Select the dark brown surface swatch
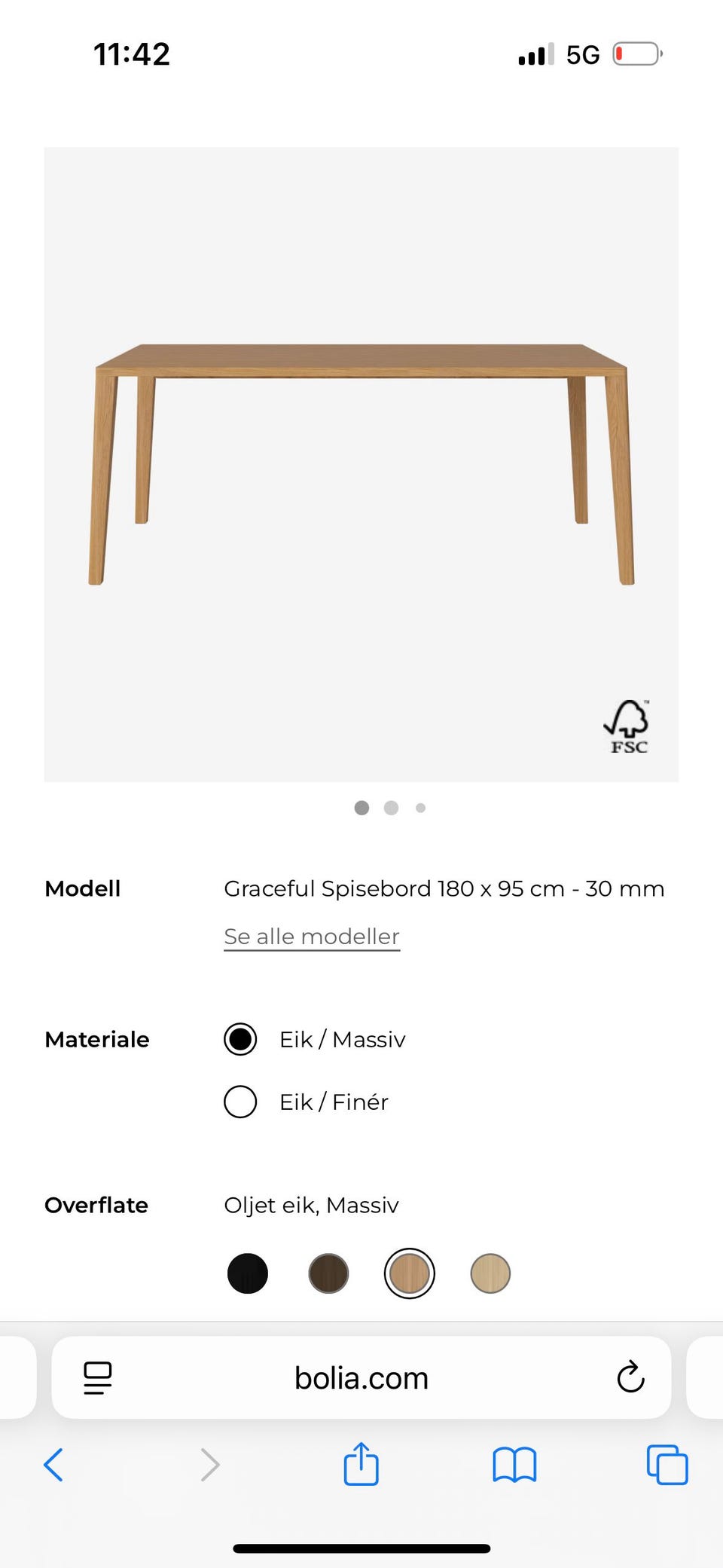The image size is (723, 1568). 328,1273
